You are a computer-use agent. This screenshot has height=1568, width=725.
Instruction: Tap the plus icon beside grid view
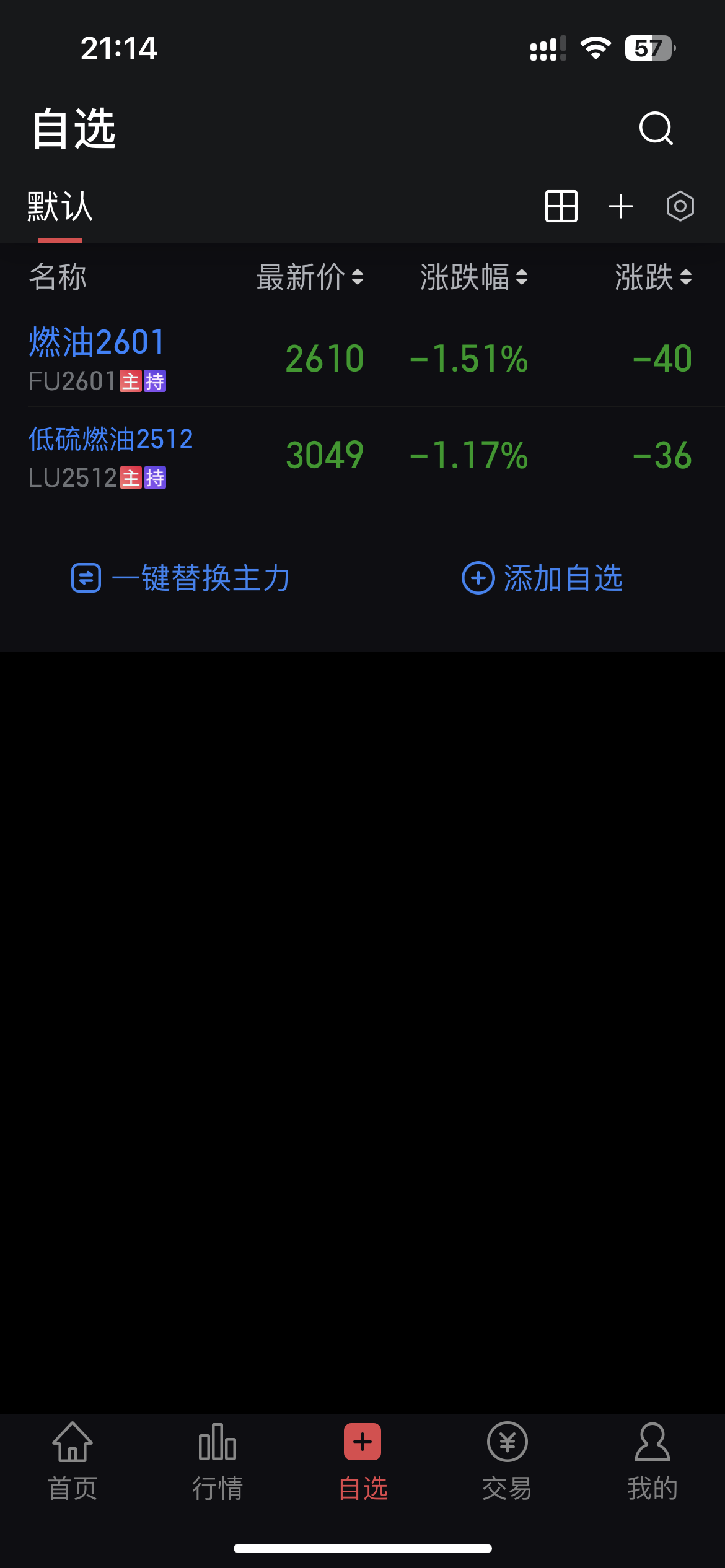click(621, 206)
